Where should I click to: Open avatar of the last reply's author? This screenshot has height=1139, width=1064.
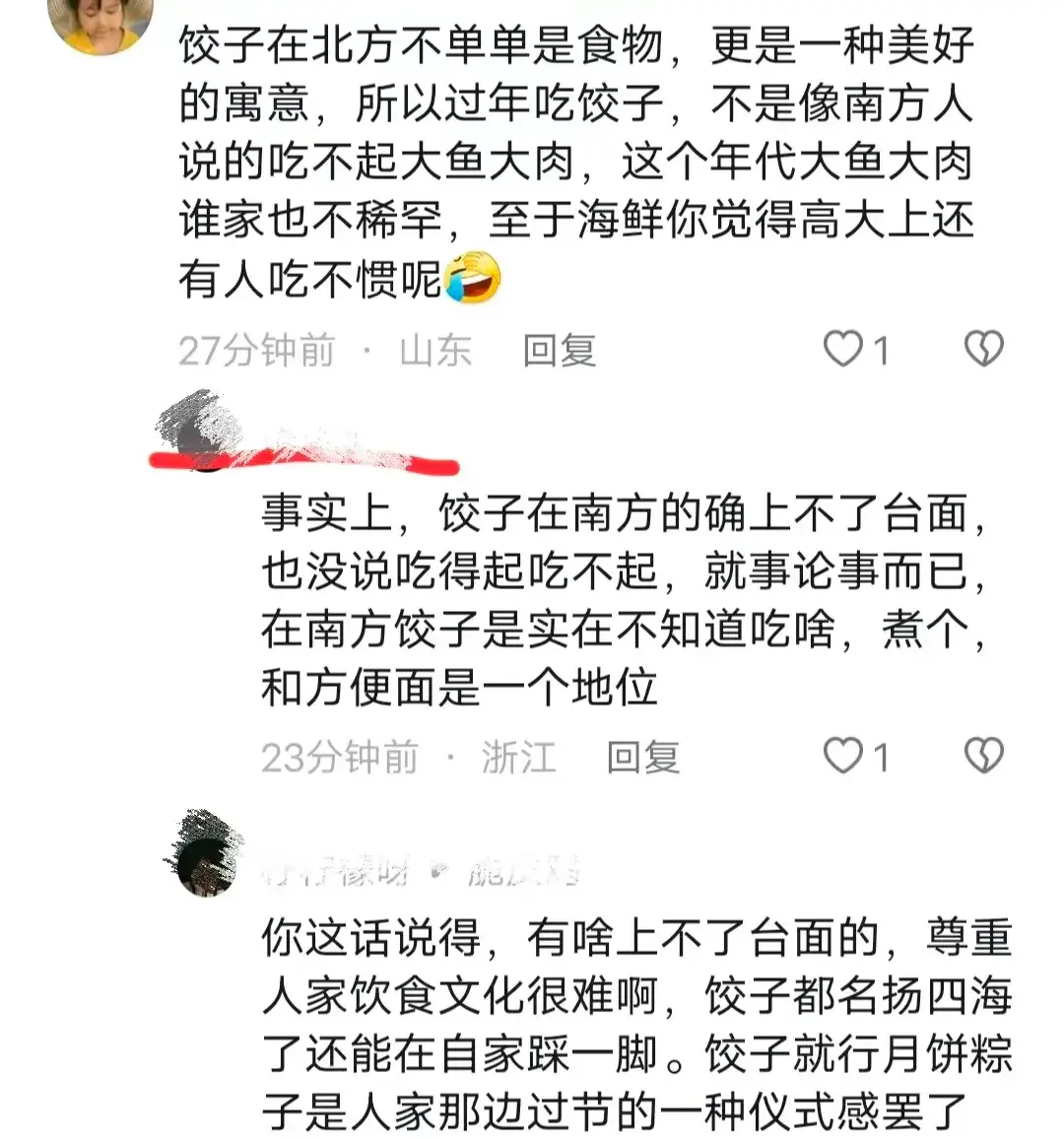click(x=205, y=855)
